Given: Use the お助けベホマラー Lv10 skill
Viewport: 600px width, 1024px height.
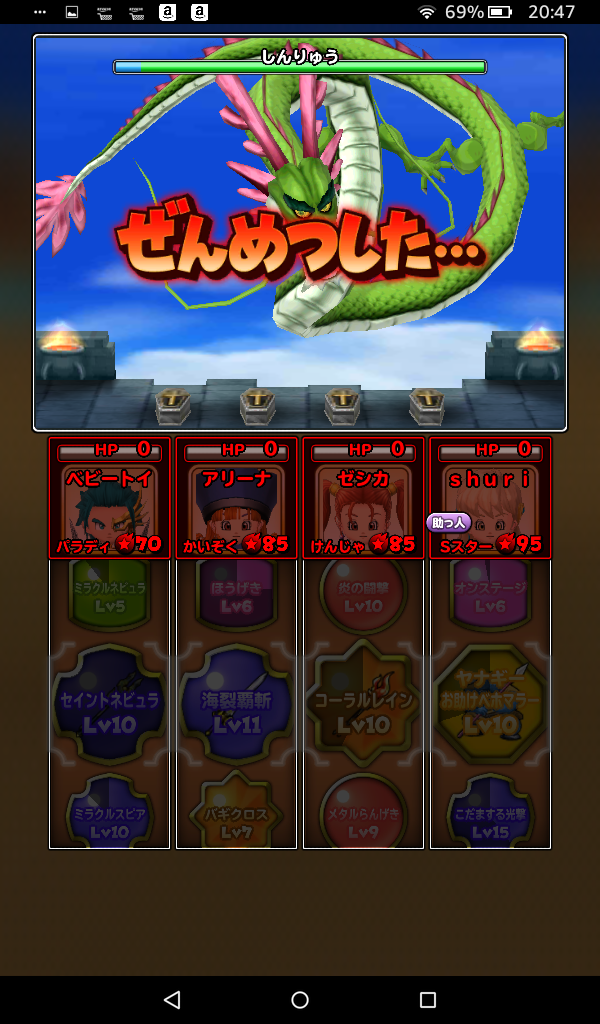Looking at the screenshot, I should [x=490, y=706].
